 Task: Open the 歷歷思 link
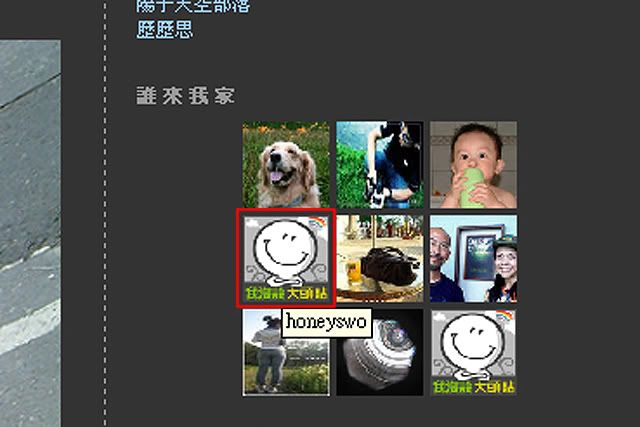pyautogui.click(x=165, y=29)
